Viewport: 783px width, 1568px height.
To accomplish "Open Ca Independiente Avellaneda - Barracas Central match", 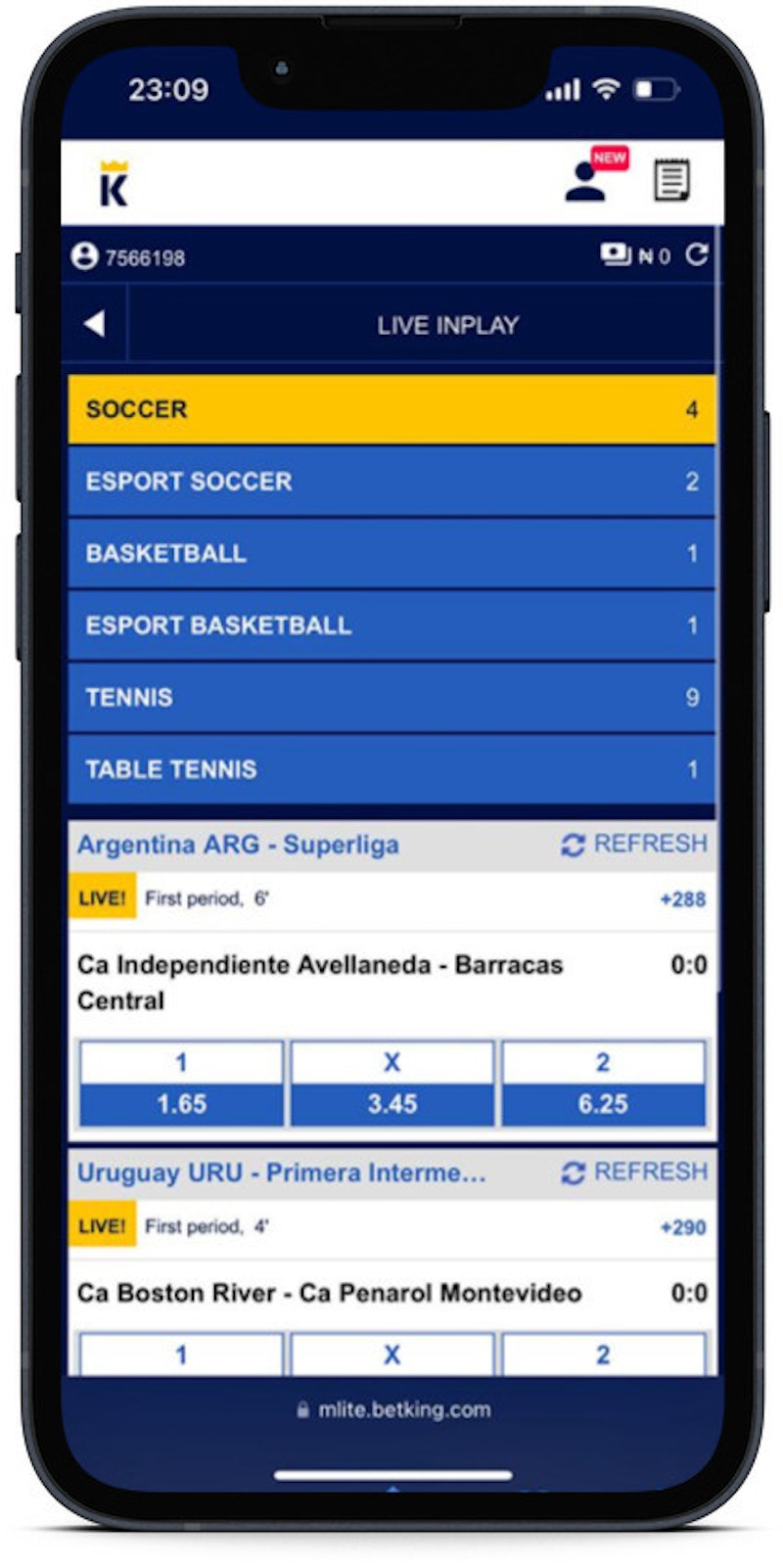I will [321, 983].
